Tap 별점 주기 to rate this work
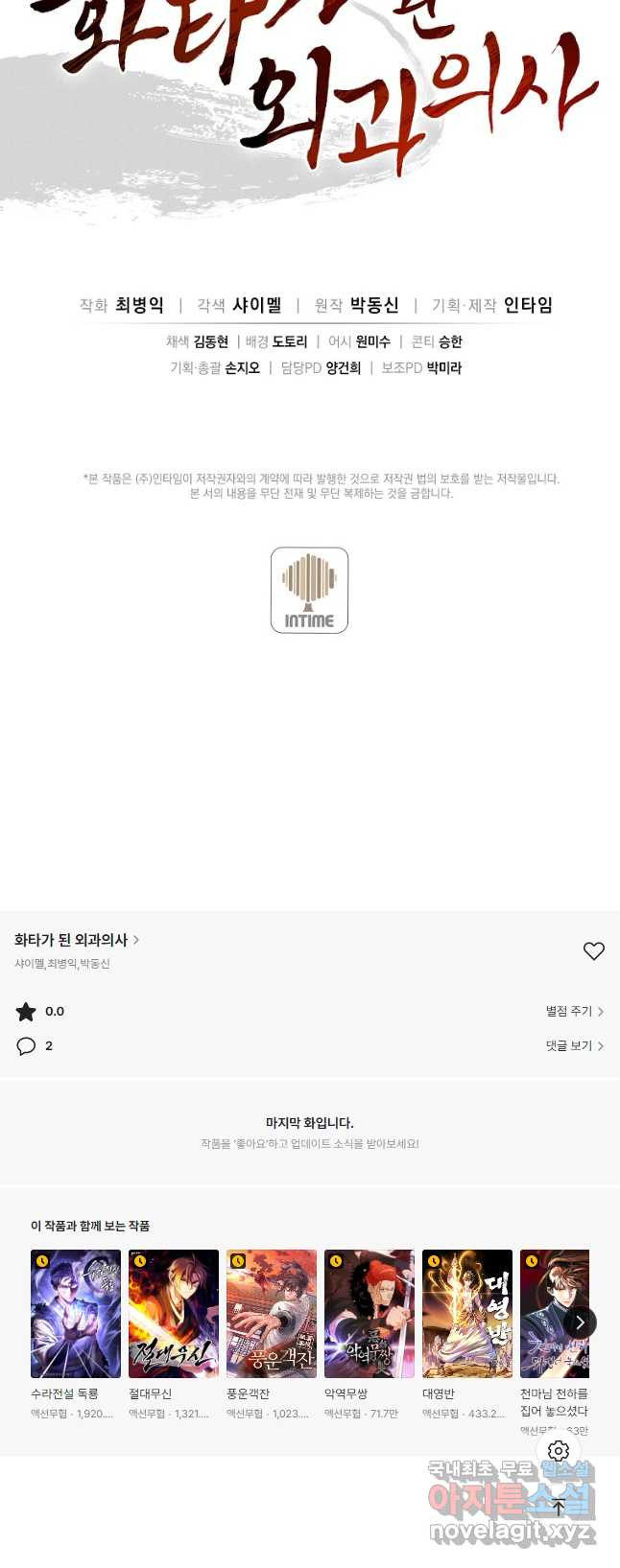This screenshot has height=1568, width=620. tap(574, 1011)
